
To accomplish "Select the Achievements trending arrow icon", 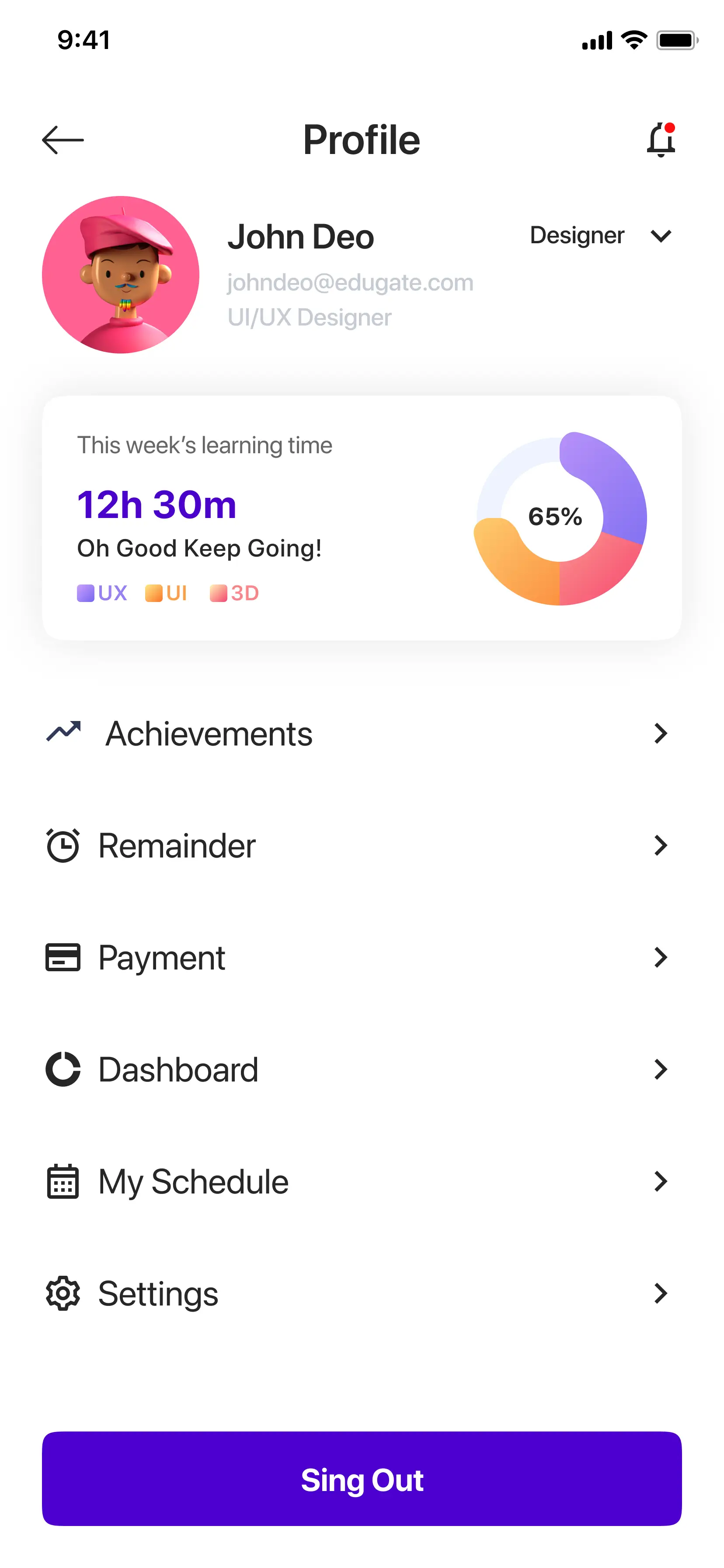I will 63,733.
